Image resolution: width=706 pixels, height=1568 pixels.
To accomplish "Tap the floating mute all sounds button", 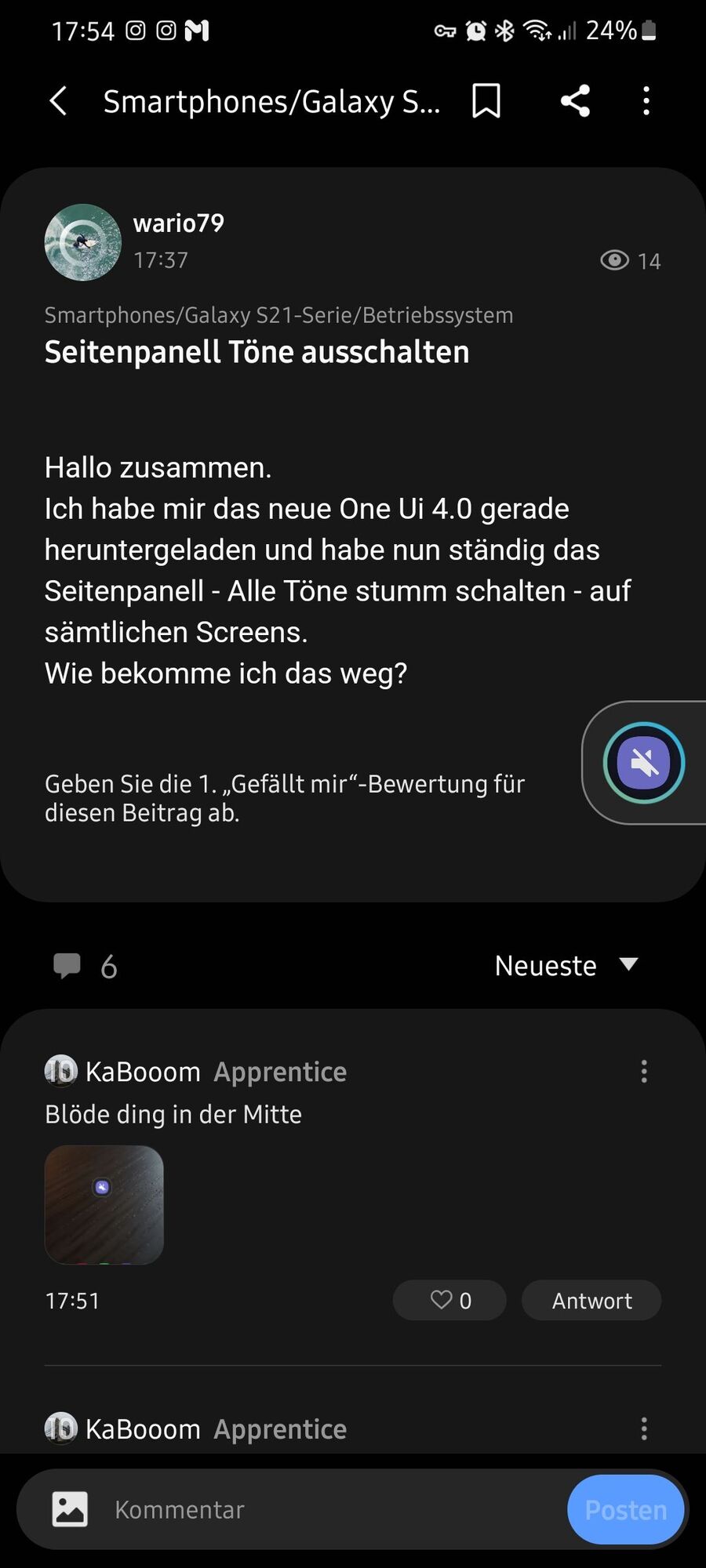I will (643, 762).
